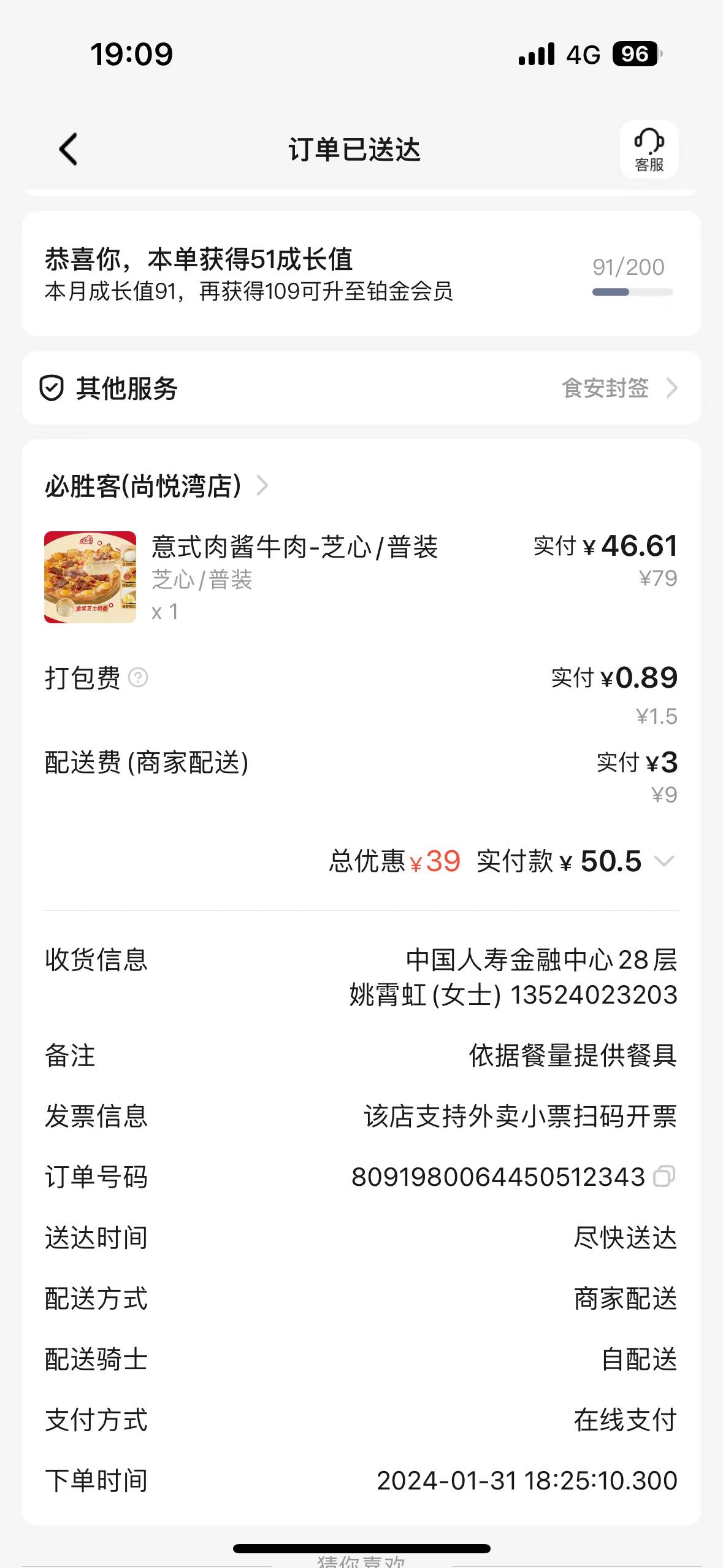
Task: Open the 必胜客(尚悦湾店) store page
Action: [157, 486]
